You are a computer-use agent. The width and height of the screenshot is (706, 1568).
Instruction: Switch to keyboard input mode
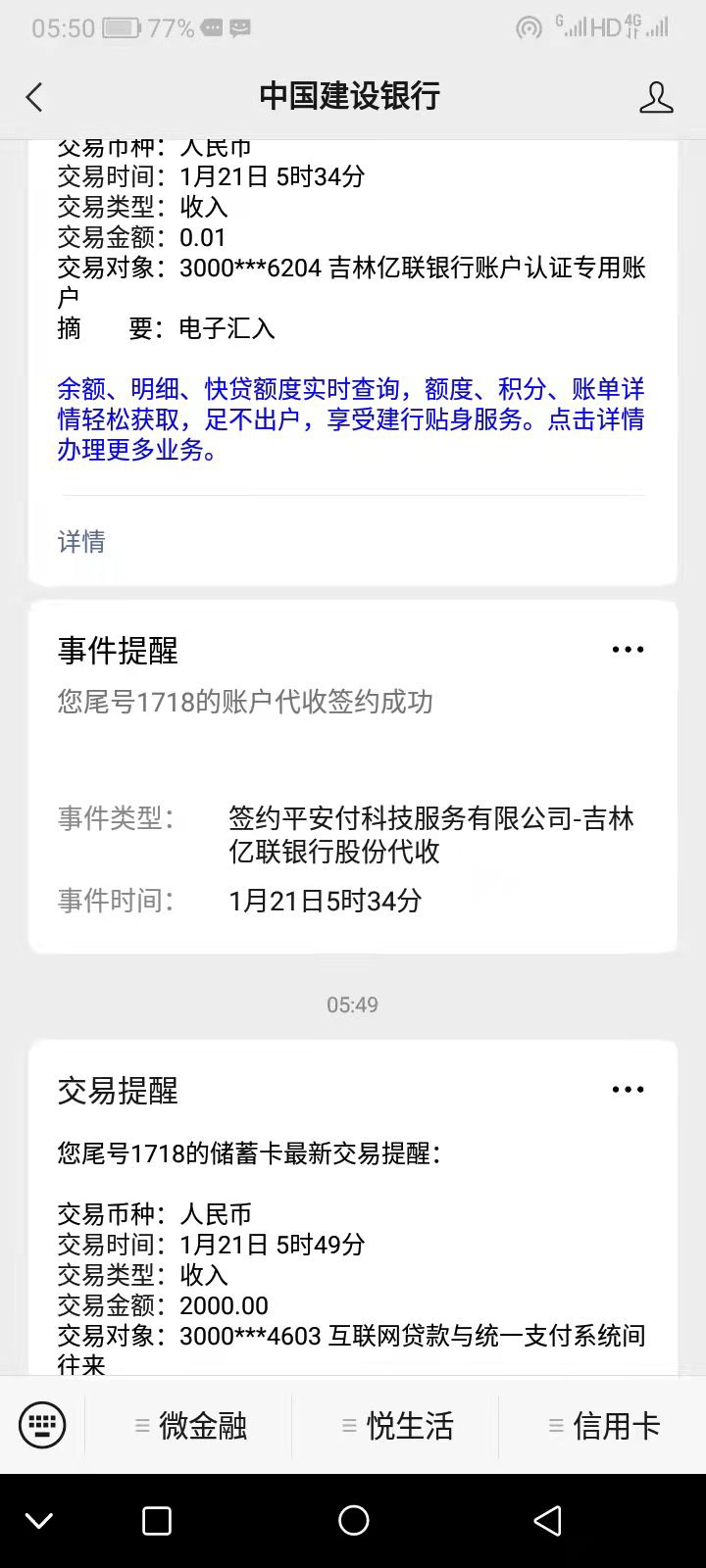[x=42, y=1425]
